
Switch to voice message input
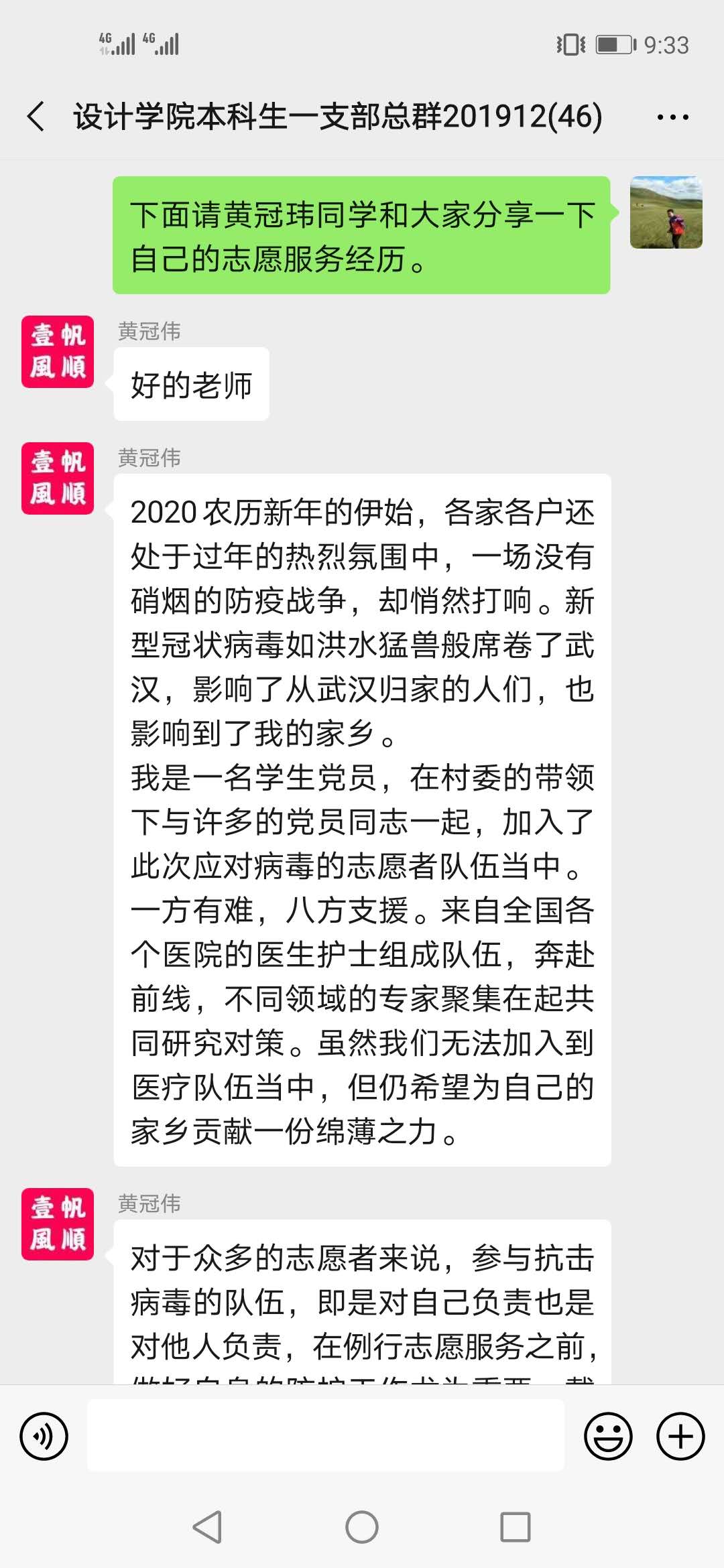click(x=44, y=1436)
